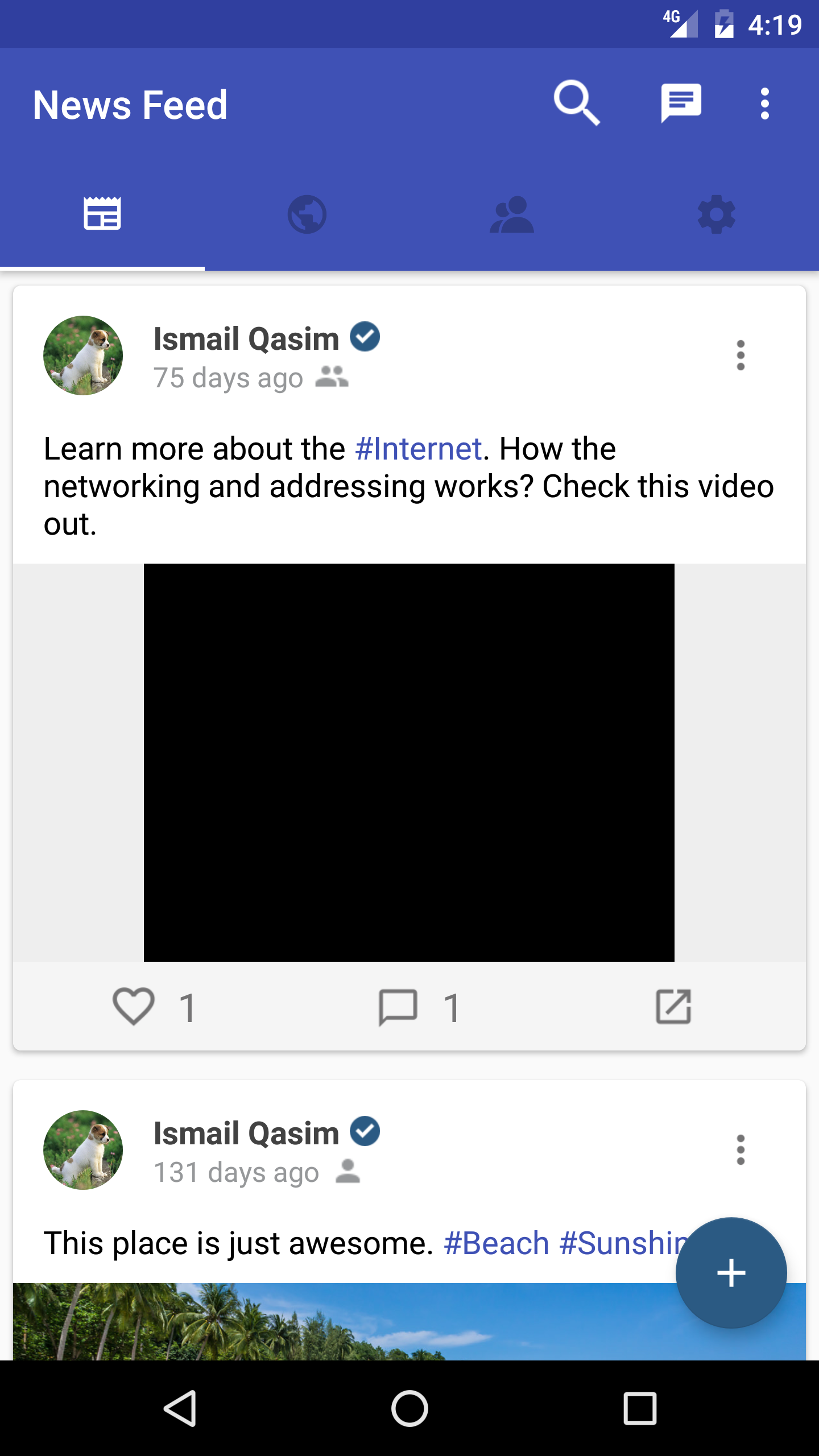This screenshot has height=1456, width=819.
Task: Open the #Beach hashtag link
Action: tap(496, 1243)
